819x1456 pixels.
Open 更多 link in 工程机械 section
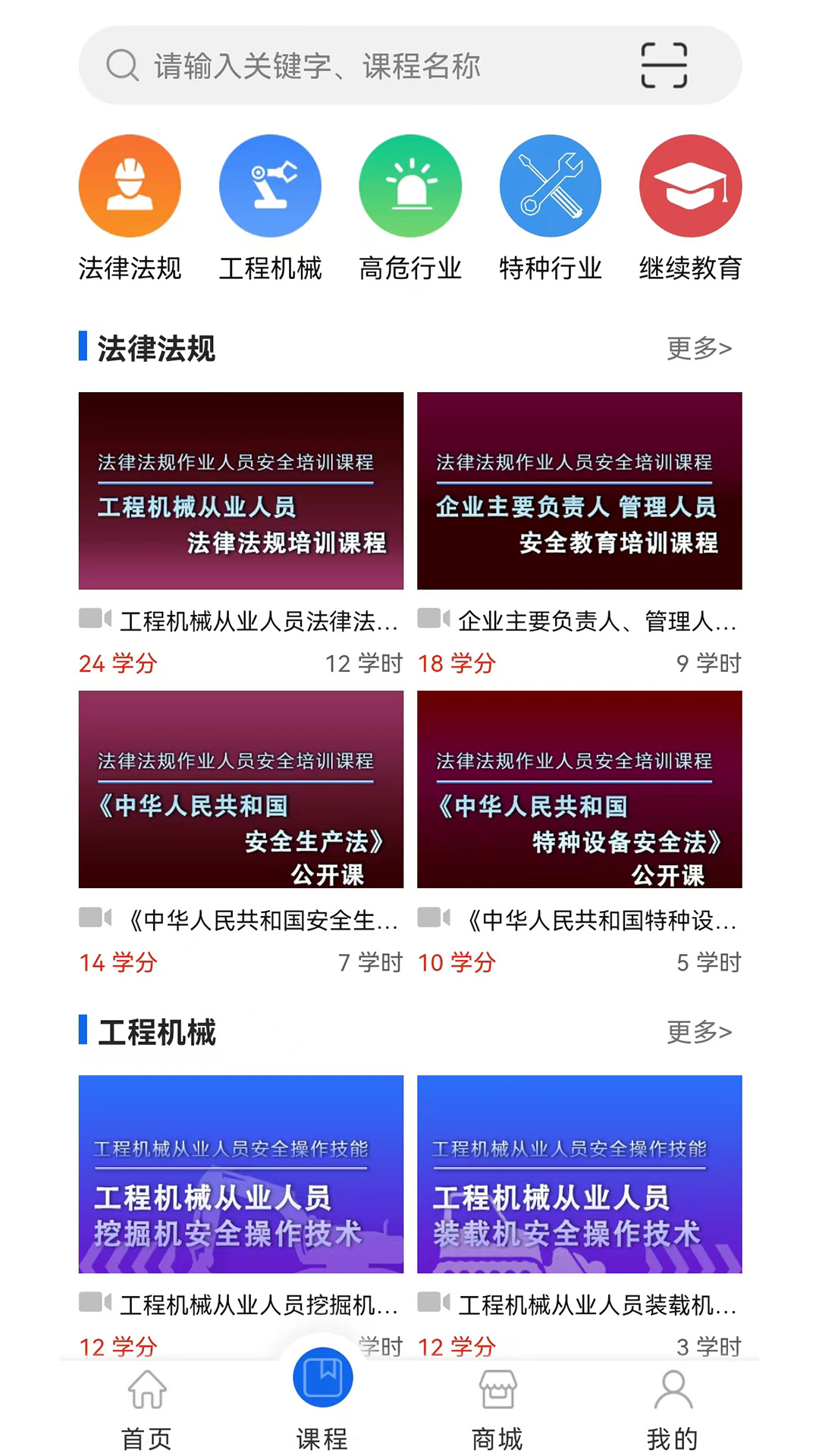coord(699,1030)
